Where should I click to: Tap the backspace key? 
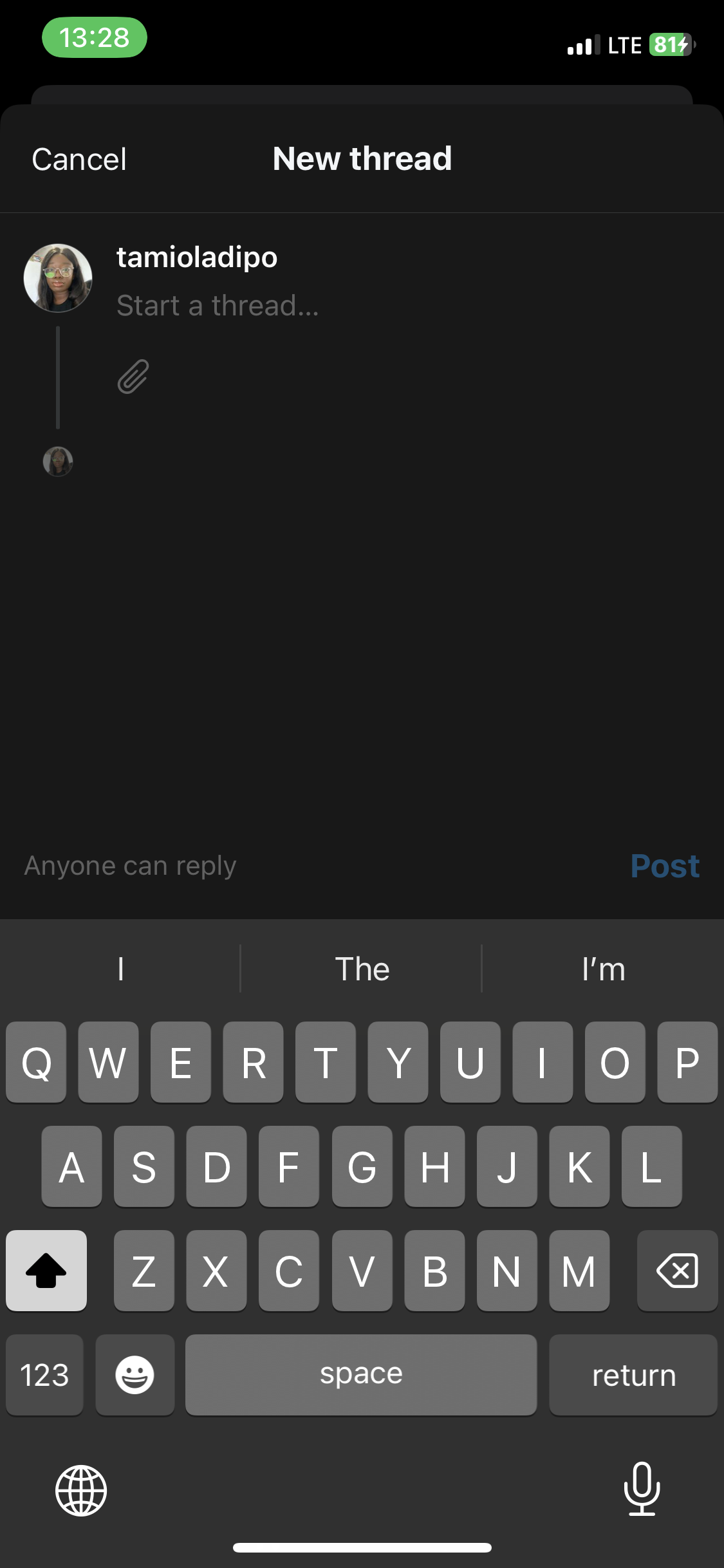click(677, 1271)
